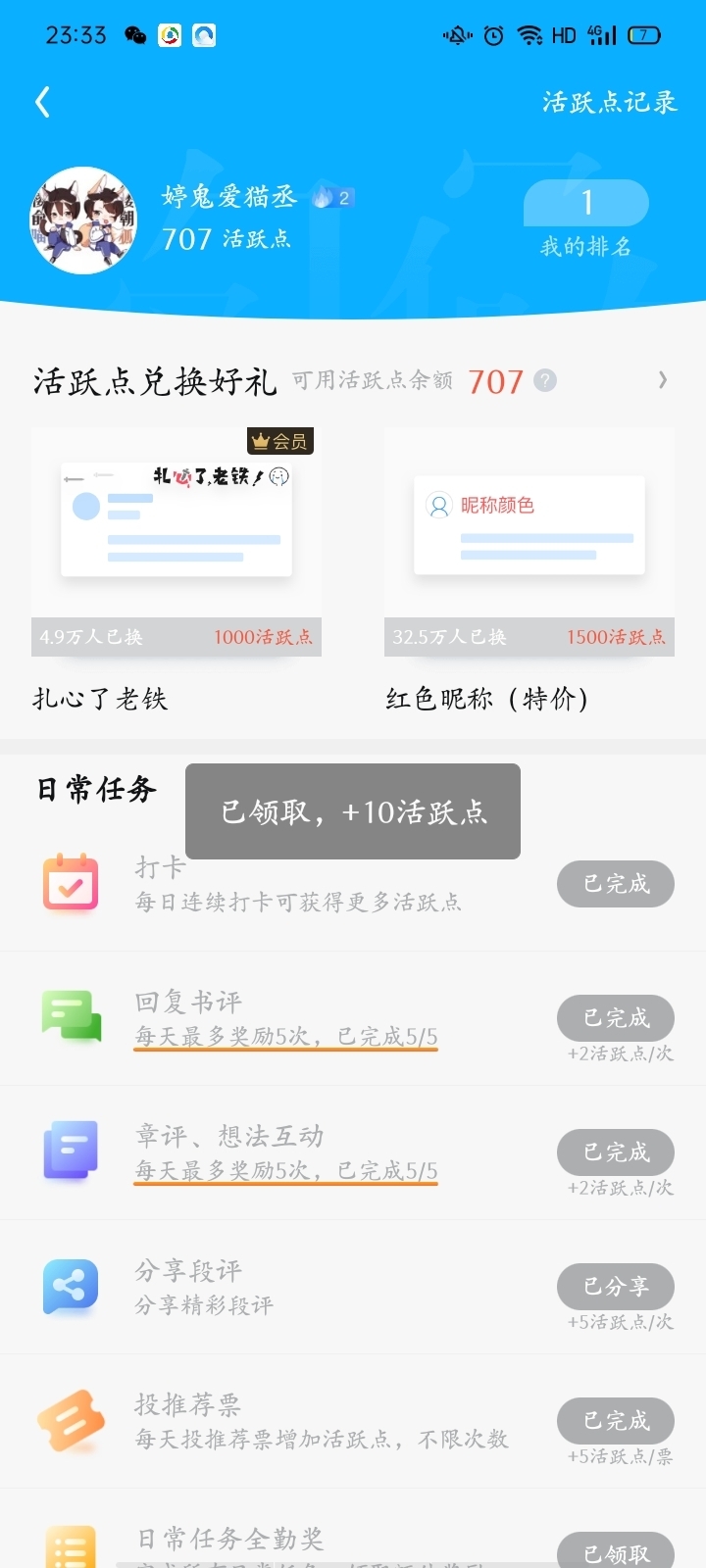Open the 红色昵称（特价） reward card
706x1568 pixels.
point(529,570)
